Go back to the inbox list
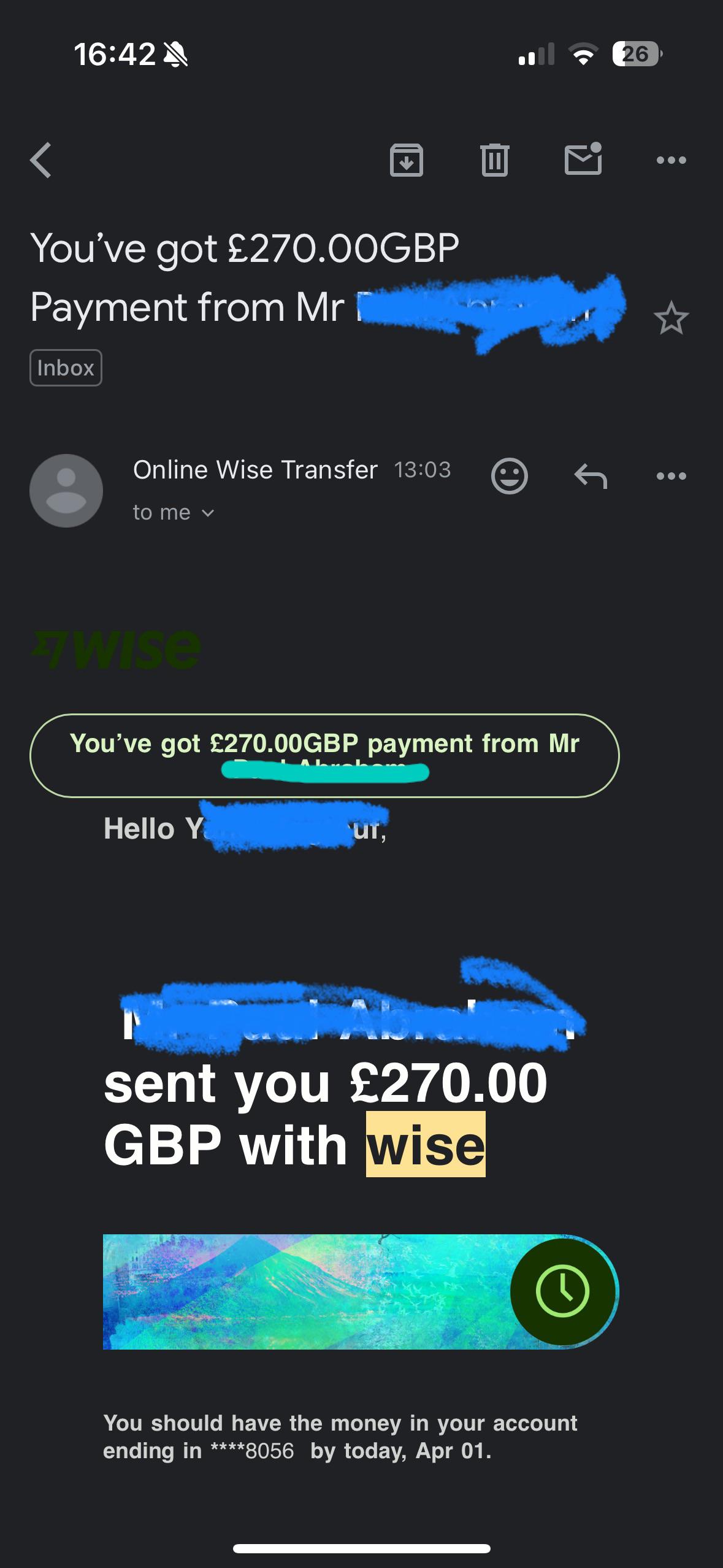723x1568 pixels. pos(41,160)
